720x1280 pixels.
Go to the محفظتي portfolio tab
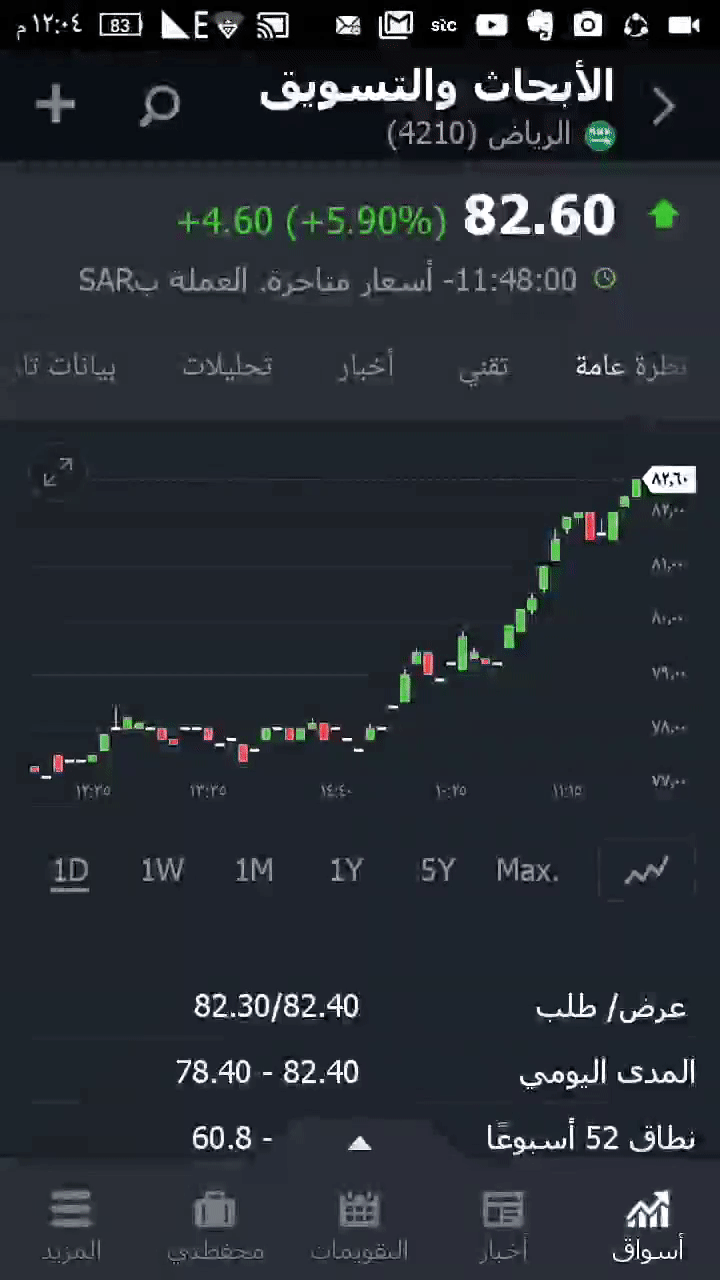tap(215, 1224)
